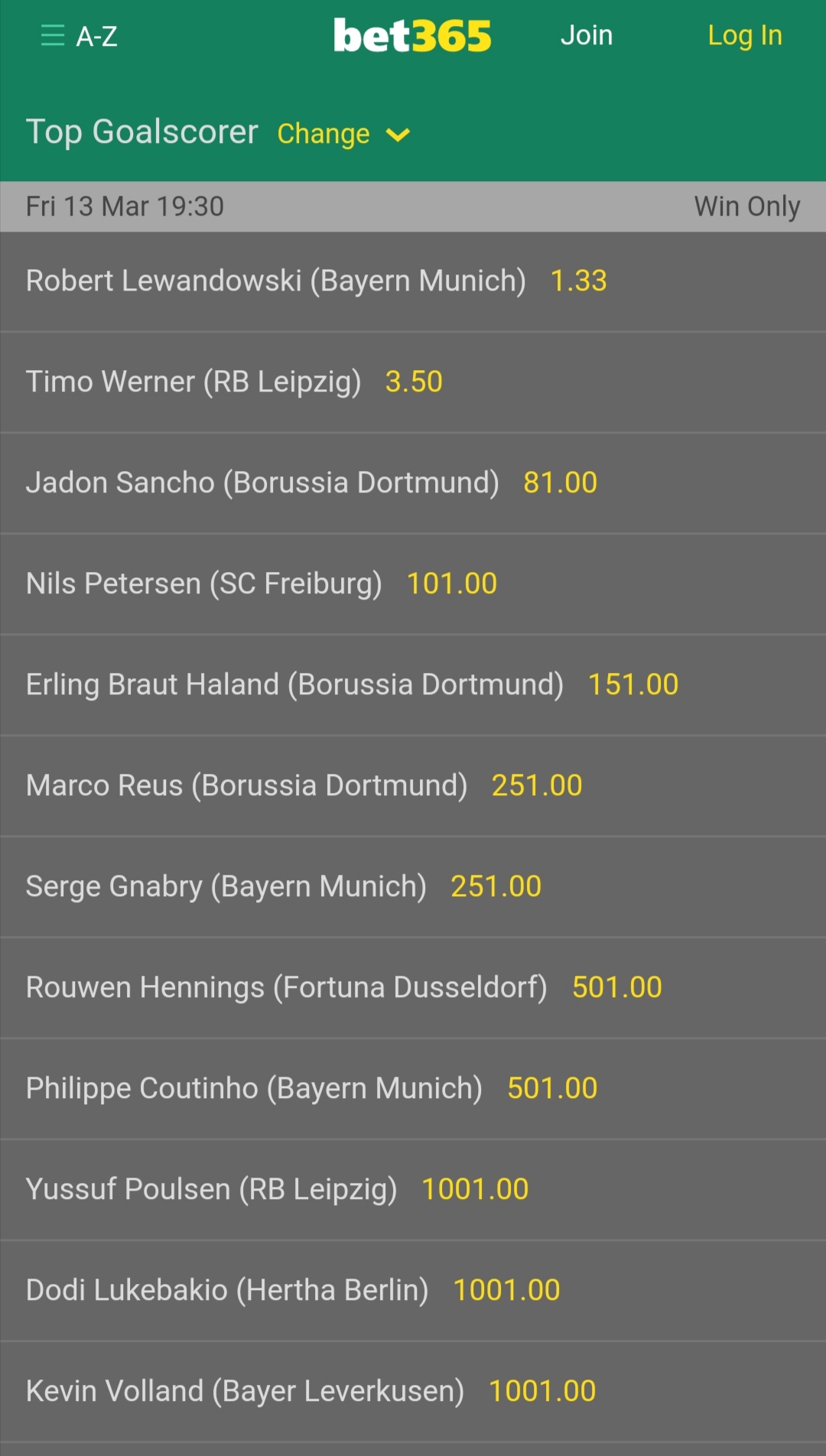Select Yussuf Poulsen at 1001.00

coord(475,1190)
